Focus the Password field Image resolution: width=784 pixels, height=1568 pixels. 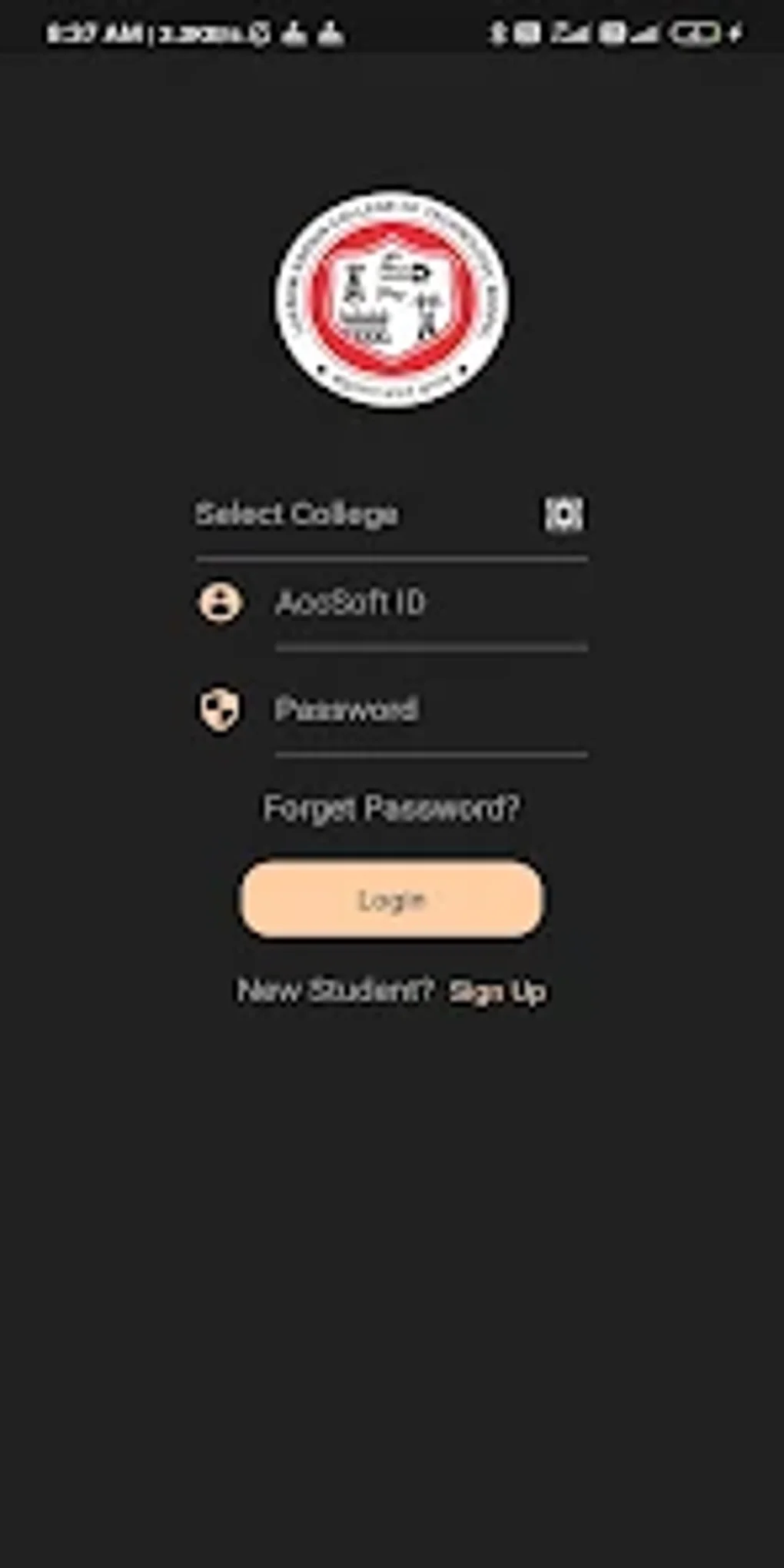430,709
